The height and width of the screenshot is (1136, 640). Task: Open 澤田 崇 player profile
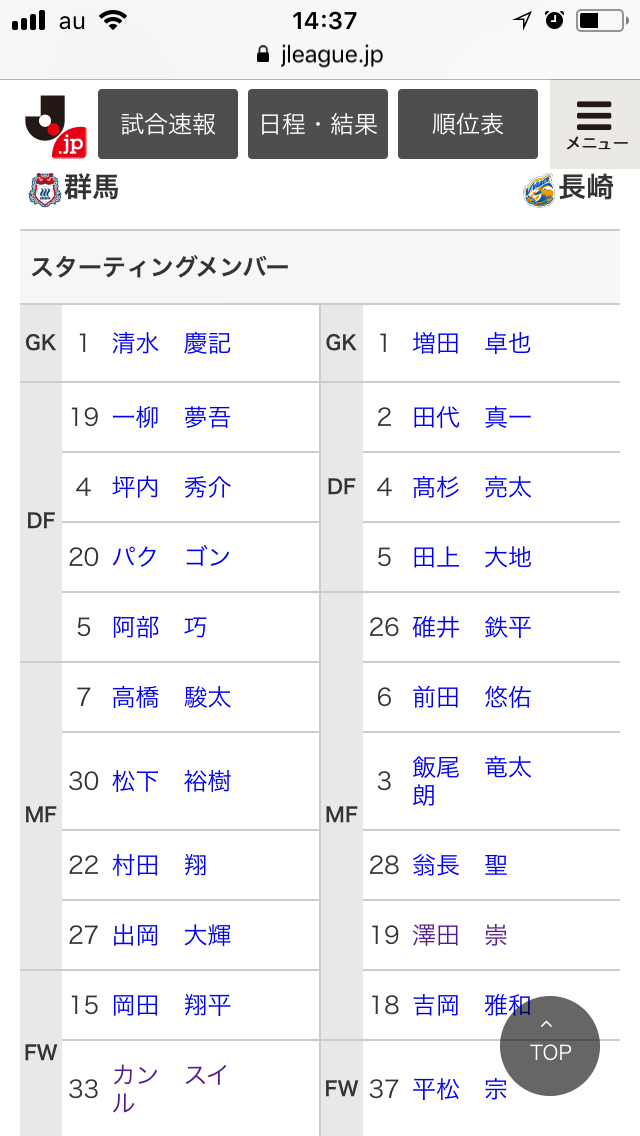pyautogui.click(x=460, y=935)
